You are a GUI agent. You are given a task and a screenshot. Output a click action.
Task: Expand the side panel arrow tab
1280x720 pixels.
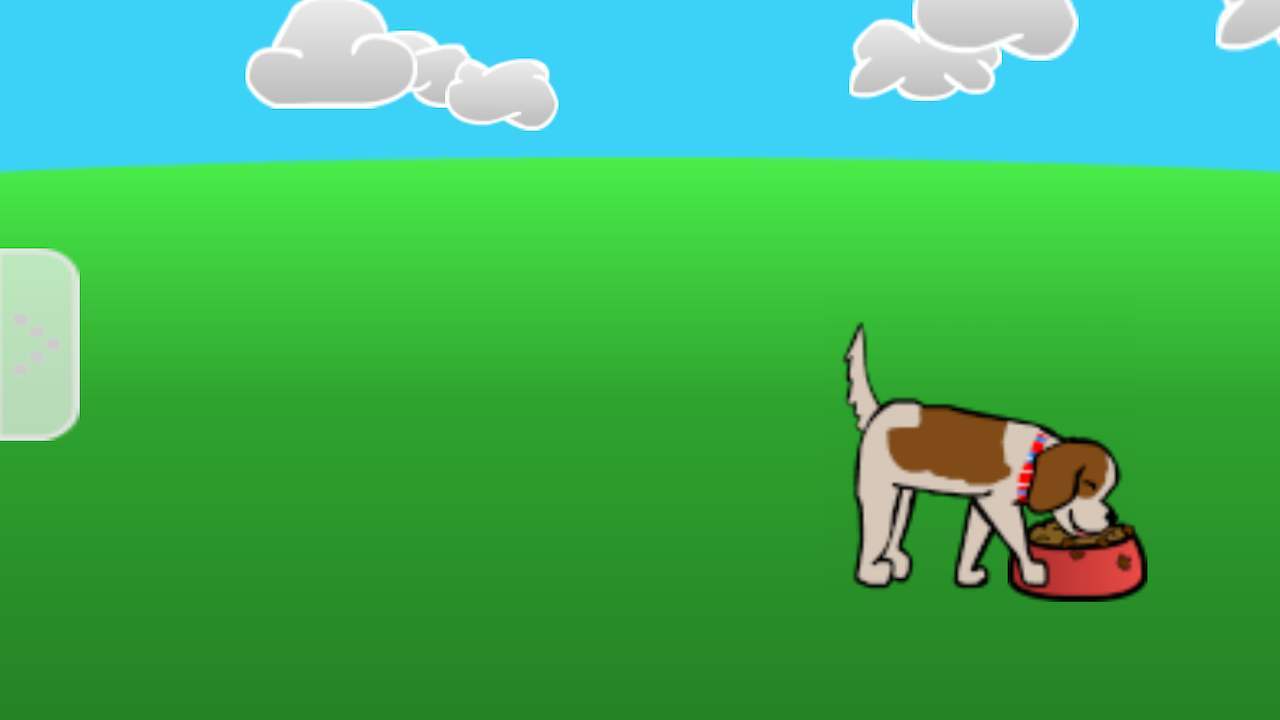(x=37, y=344)
